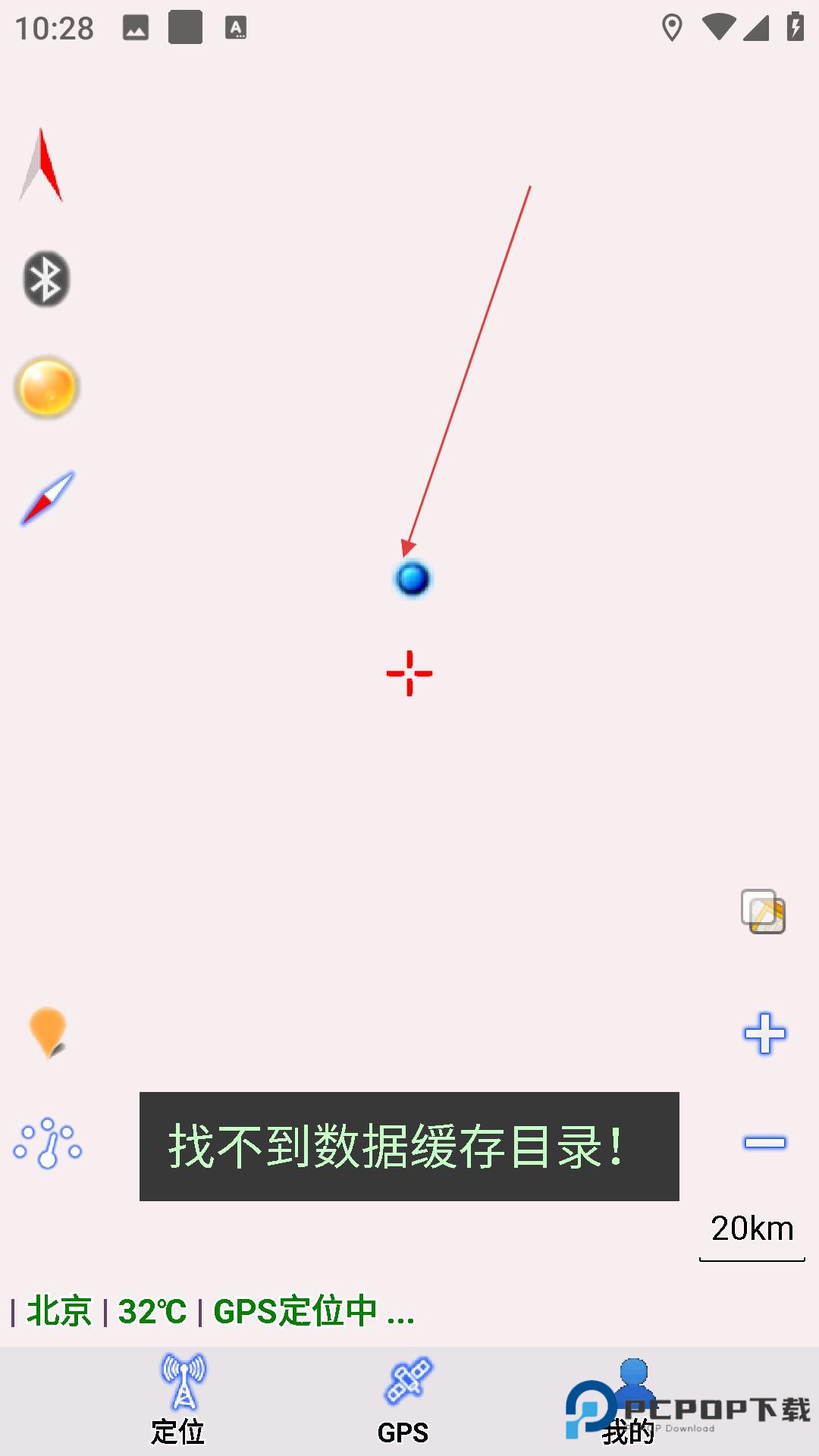819x1456 pixels.
Task: Open the map layers selector
Action: pyautogui.click(x=764, y=912)
